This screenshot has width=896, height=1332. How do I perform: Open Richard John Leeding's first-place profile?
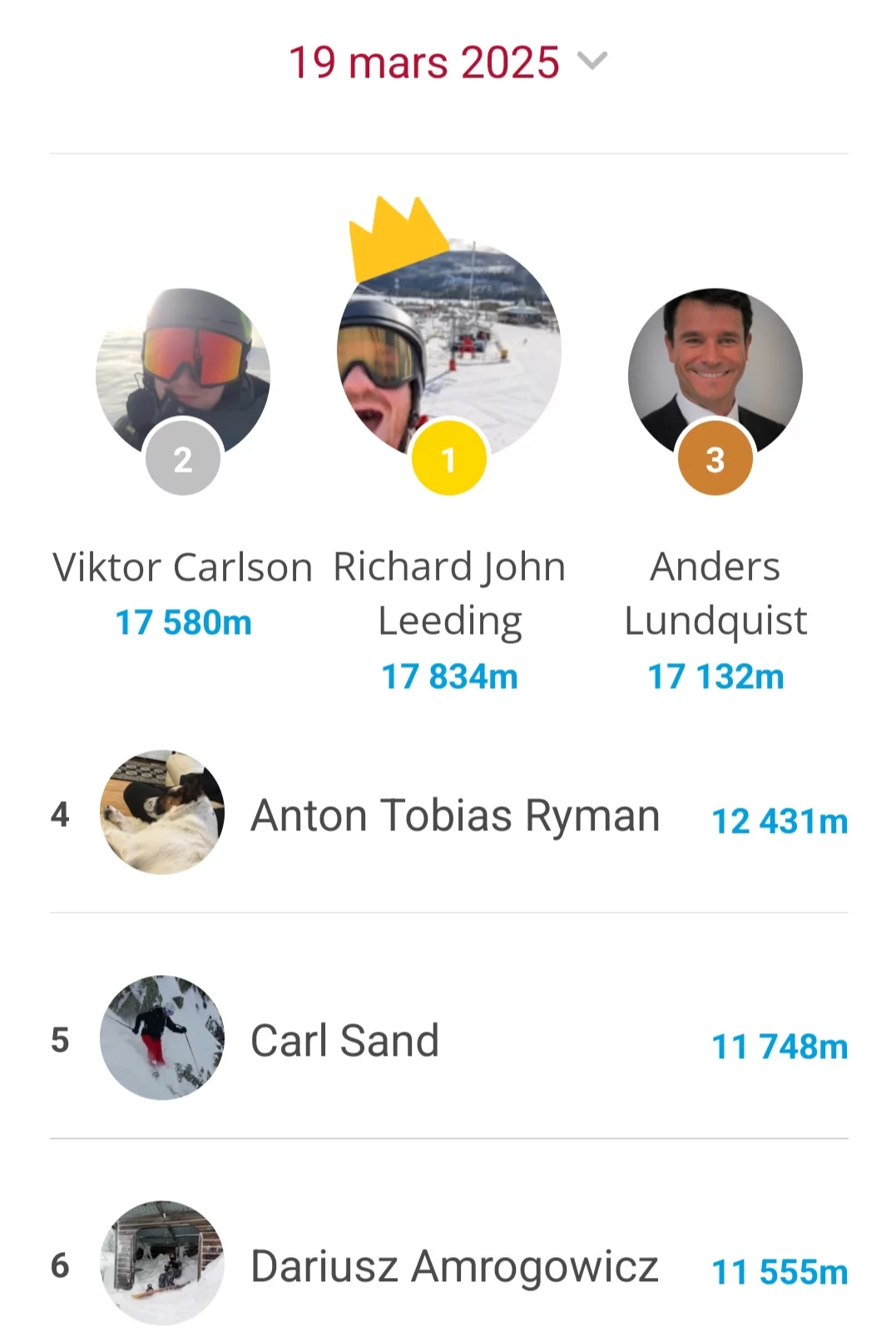pyautogui.click(x=449, y=349)
